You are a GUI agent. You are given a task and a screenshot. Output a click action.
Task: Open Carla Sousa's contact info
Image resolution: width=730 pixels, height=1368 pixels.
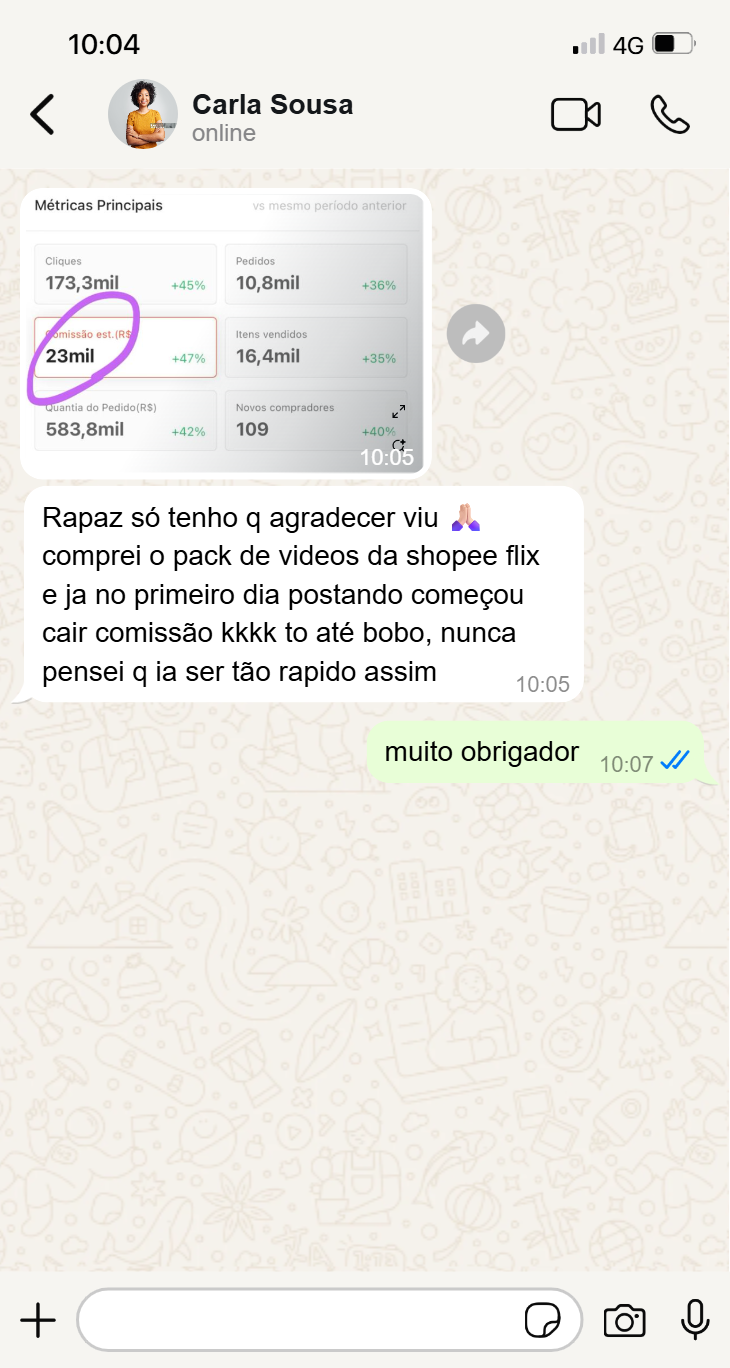click(x=271, y=116)
